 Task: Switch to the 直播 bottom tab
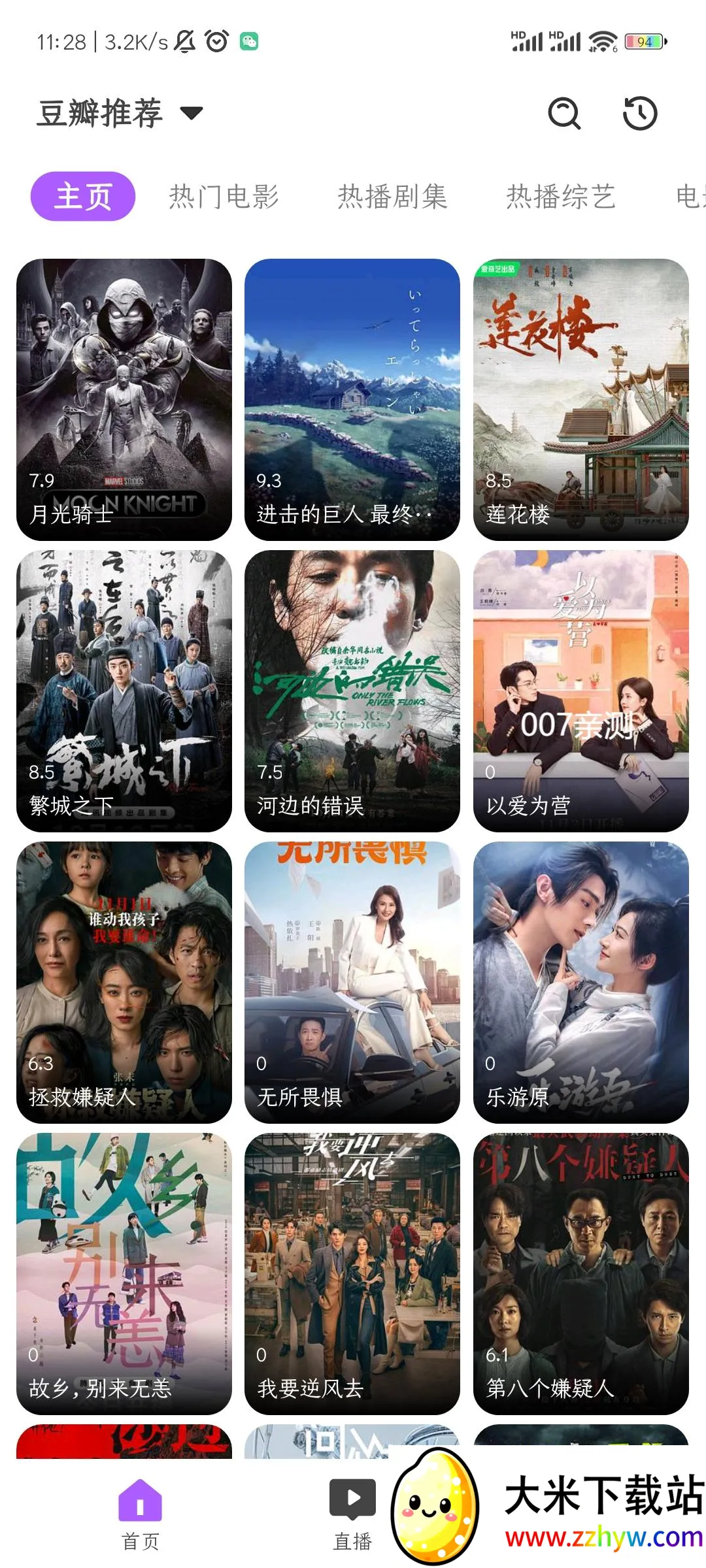(x=352, y=1515)
